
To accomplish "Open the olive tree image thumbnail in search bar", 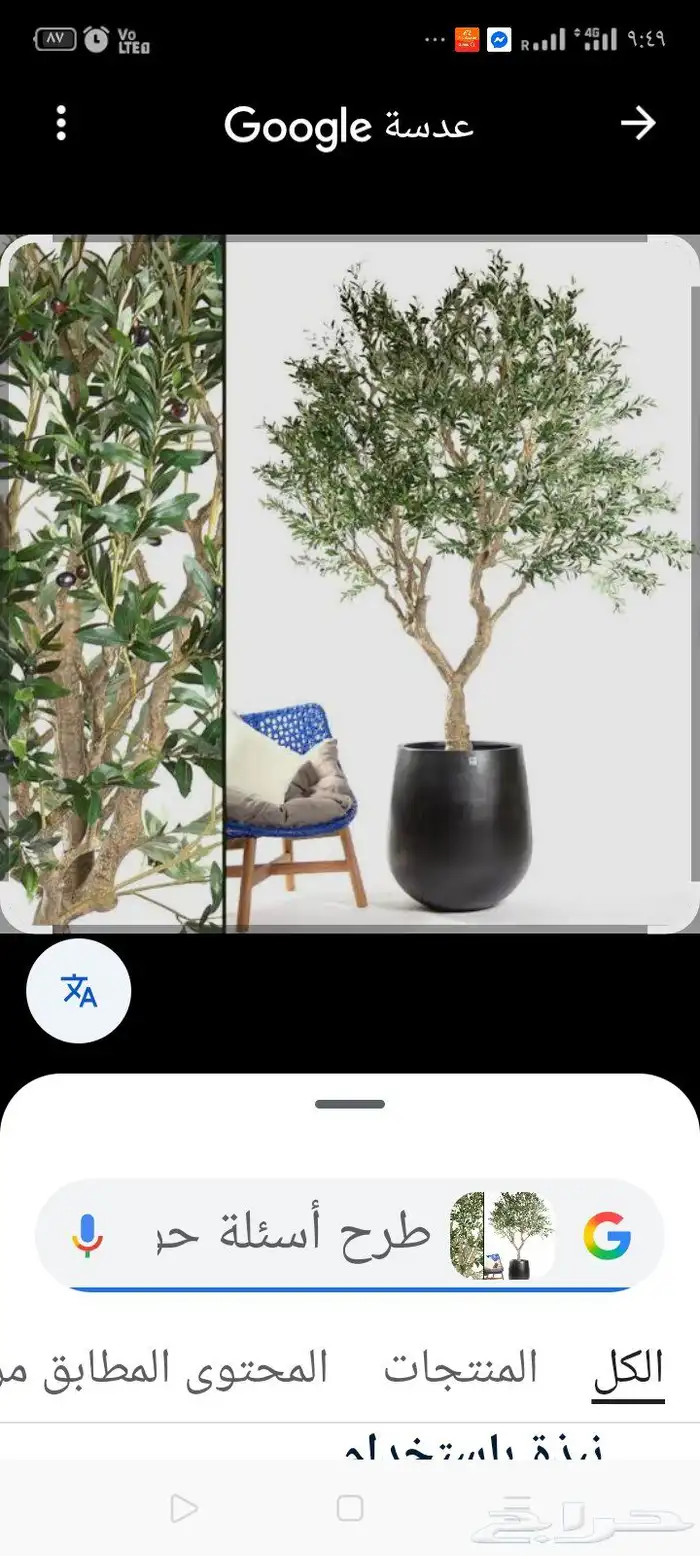I will [502, 1235].
